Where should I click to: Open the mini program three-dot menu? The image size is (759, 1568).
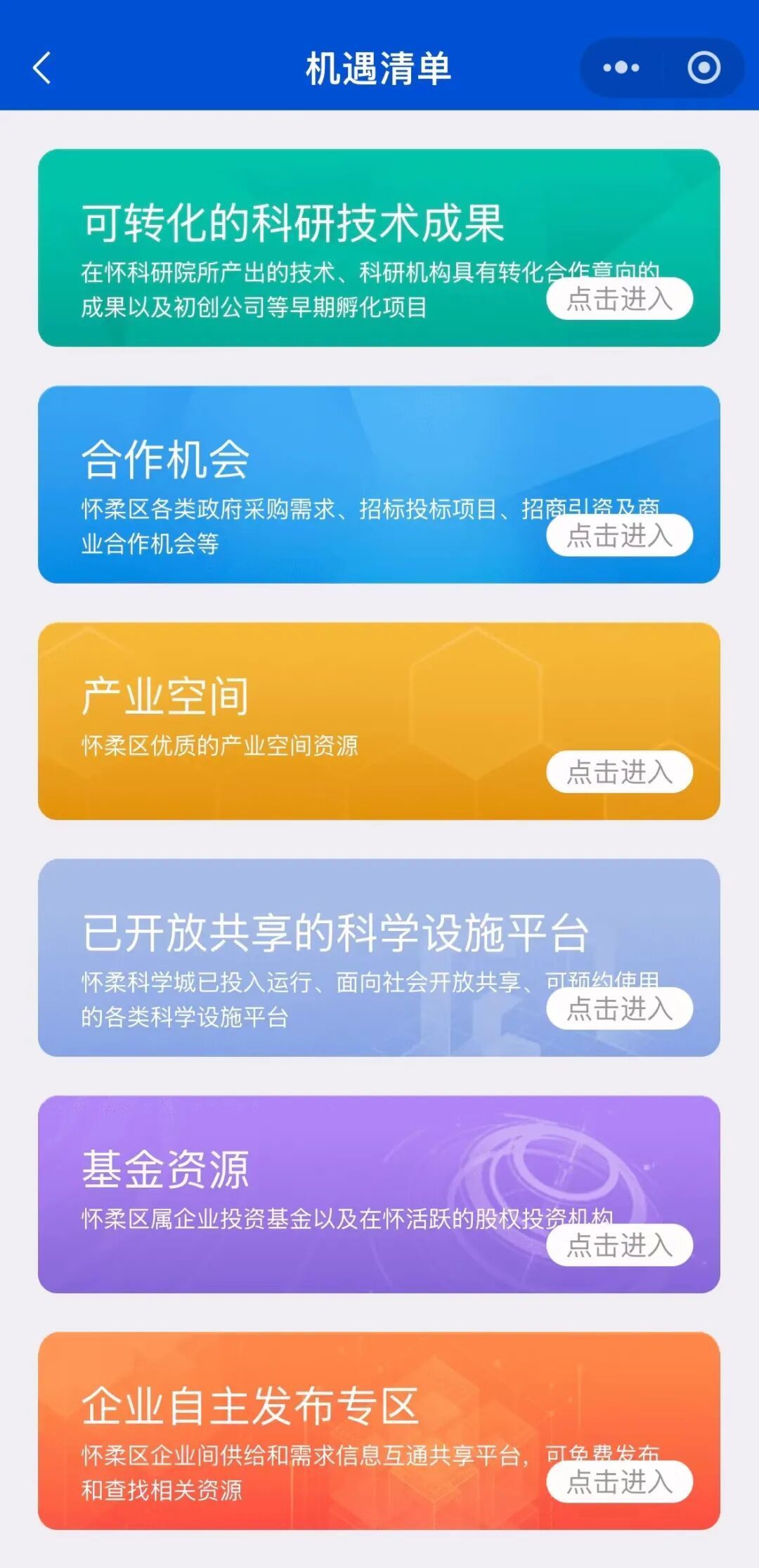coord(621,68)
